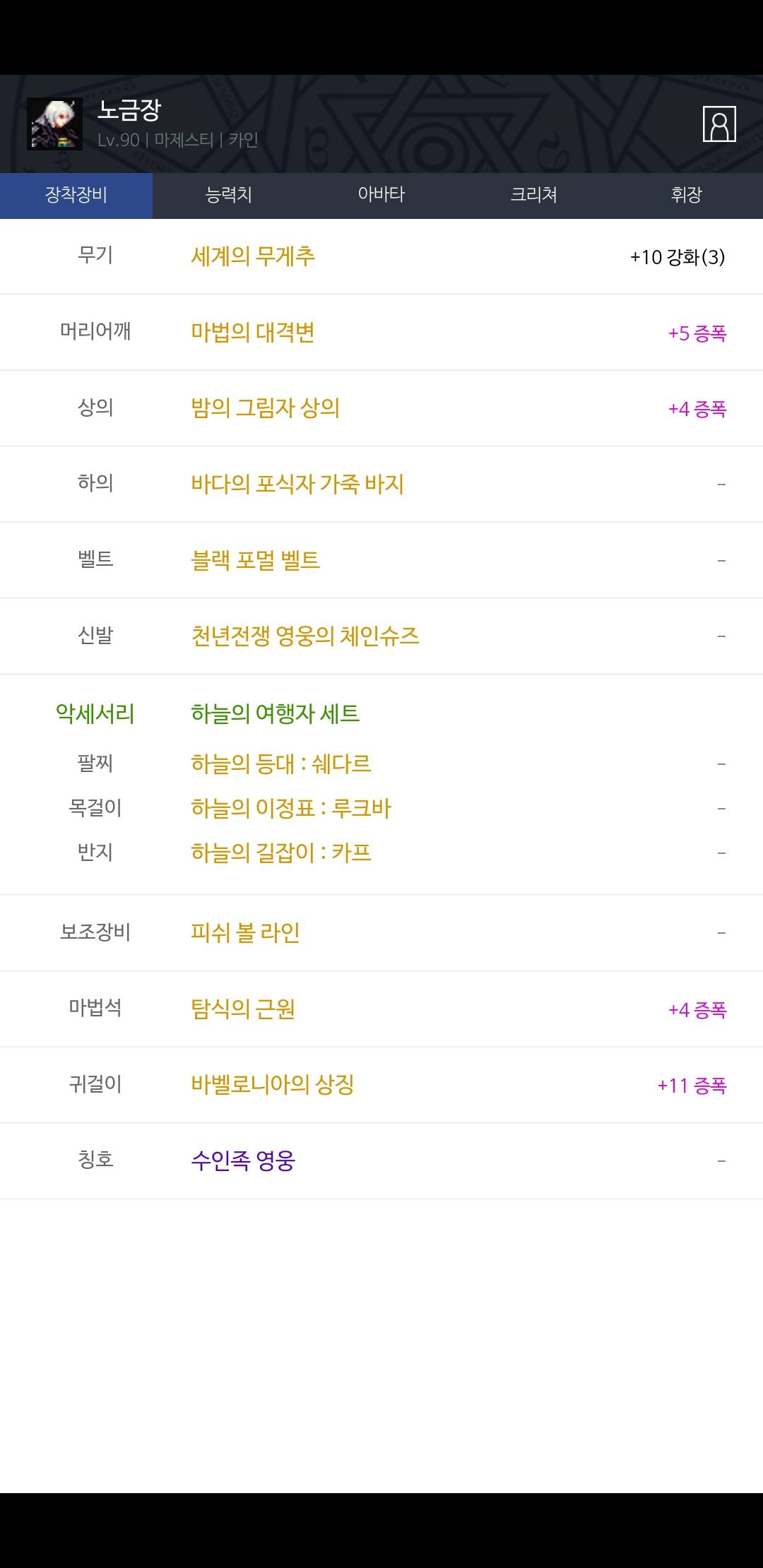View title 수인족 영웅
Screen dimensions: 763x1568
coord(243,1160)
